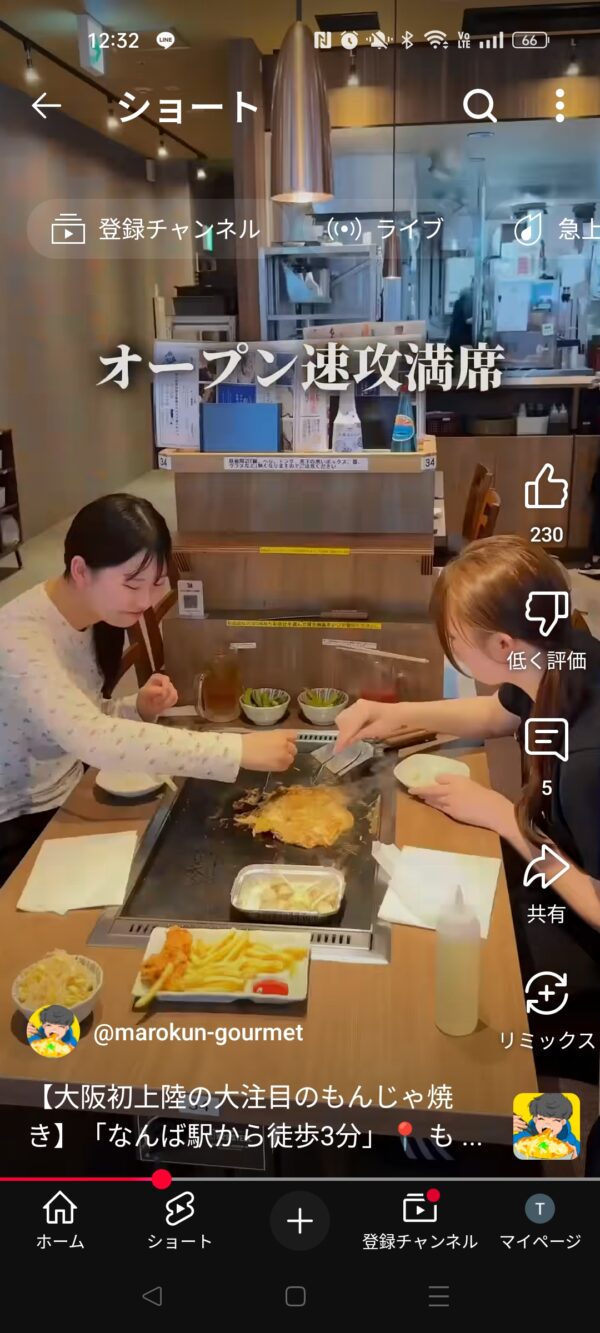Switch to the ホーム tab

pyautogui.click(x=60, y=1220)
